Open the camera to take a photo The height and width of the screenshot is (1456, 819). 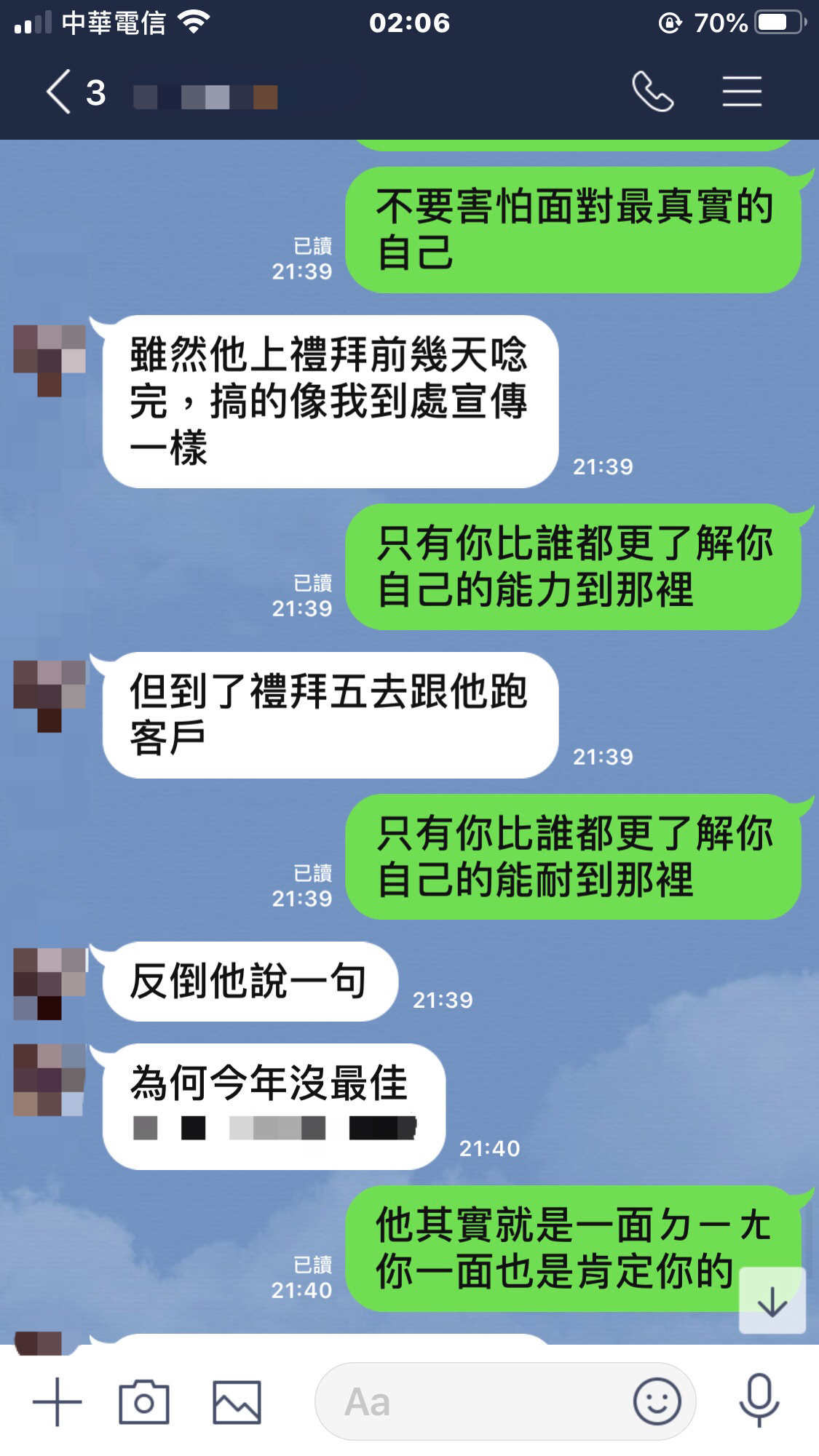click(143, 1401)
